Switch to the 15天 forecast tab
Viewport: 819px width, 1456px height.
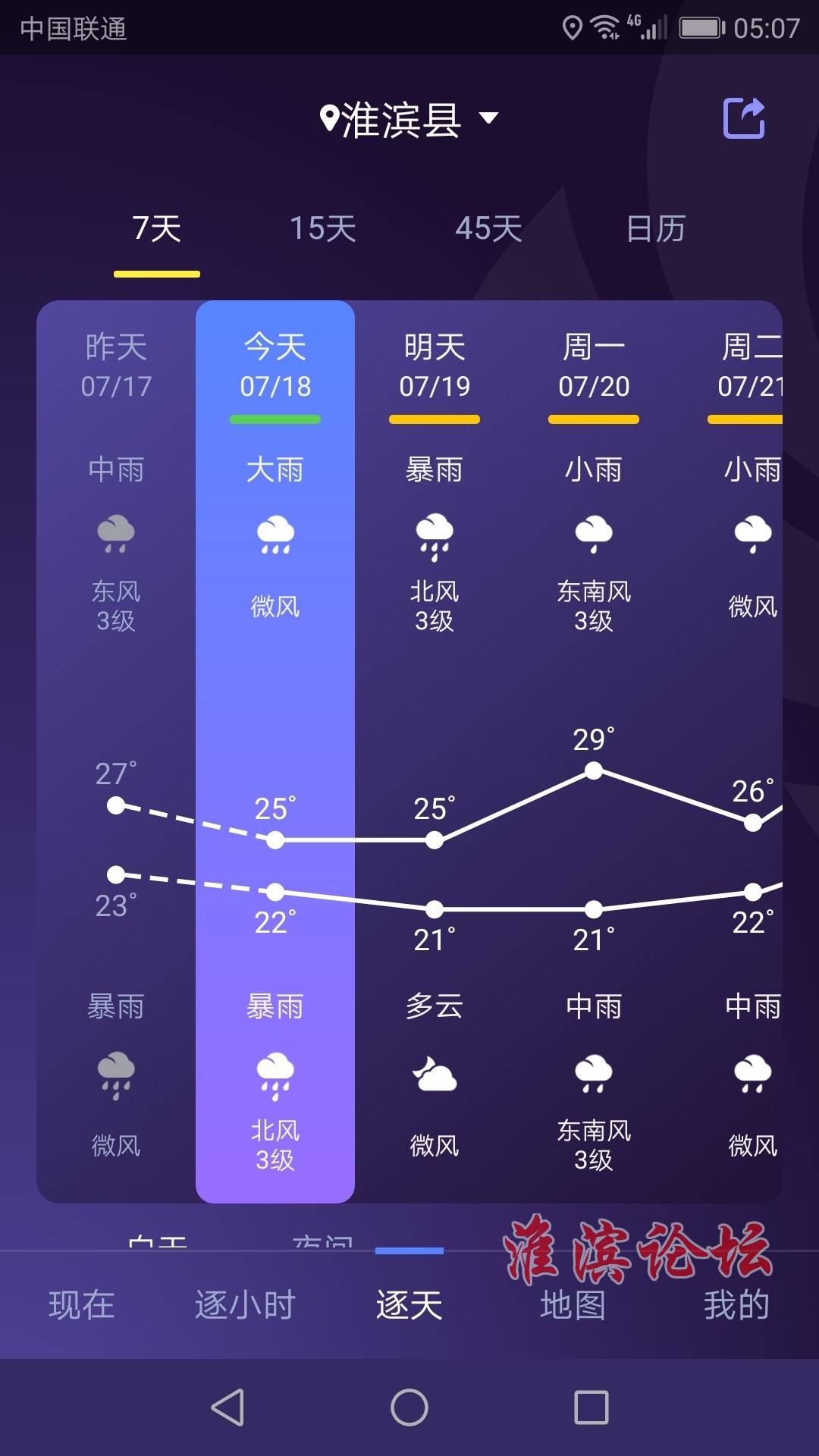[x=323, y=229]
